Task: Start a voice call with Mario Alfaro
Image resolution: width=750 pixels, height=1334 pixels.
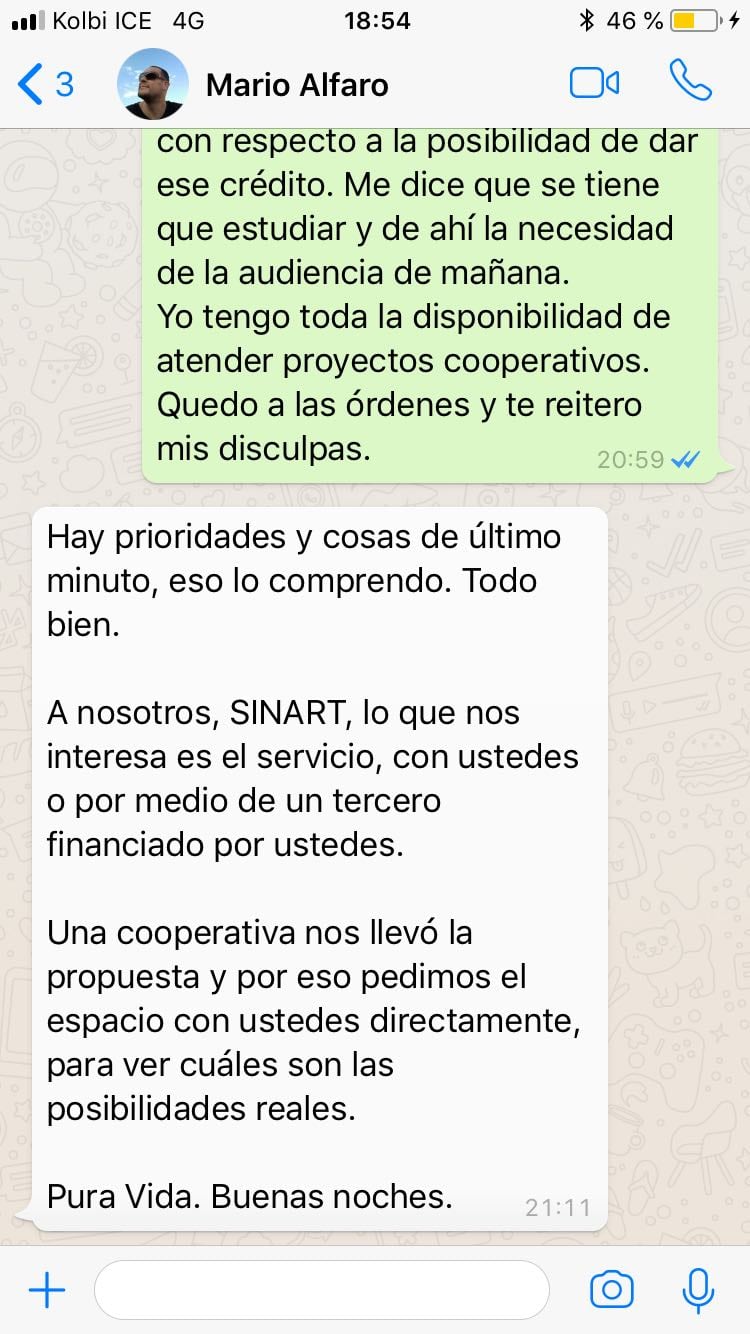Action: coord(690,82)
